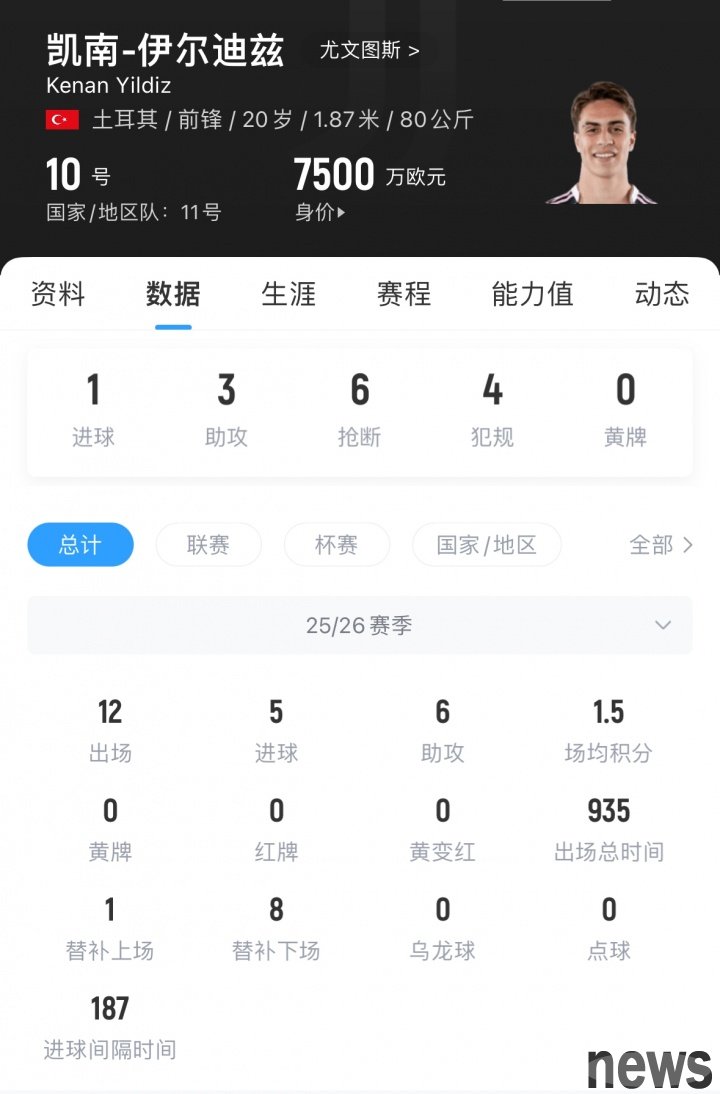Viewport: 720px width, 1094px height.
Task: Go to the 赛程 schedule tab
Action: (x=404, y=294)
